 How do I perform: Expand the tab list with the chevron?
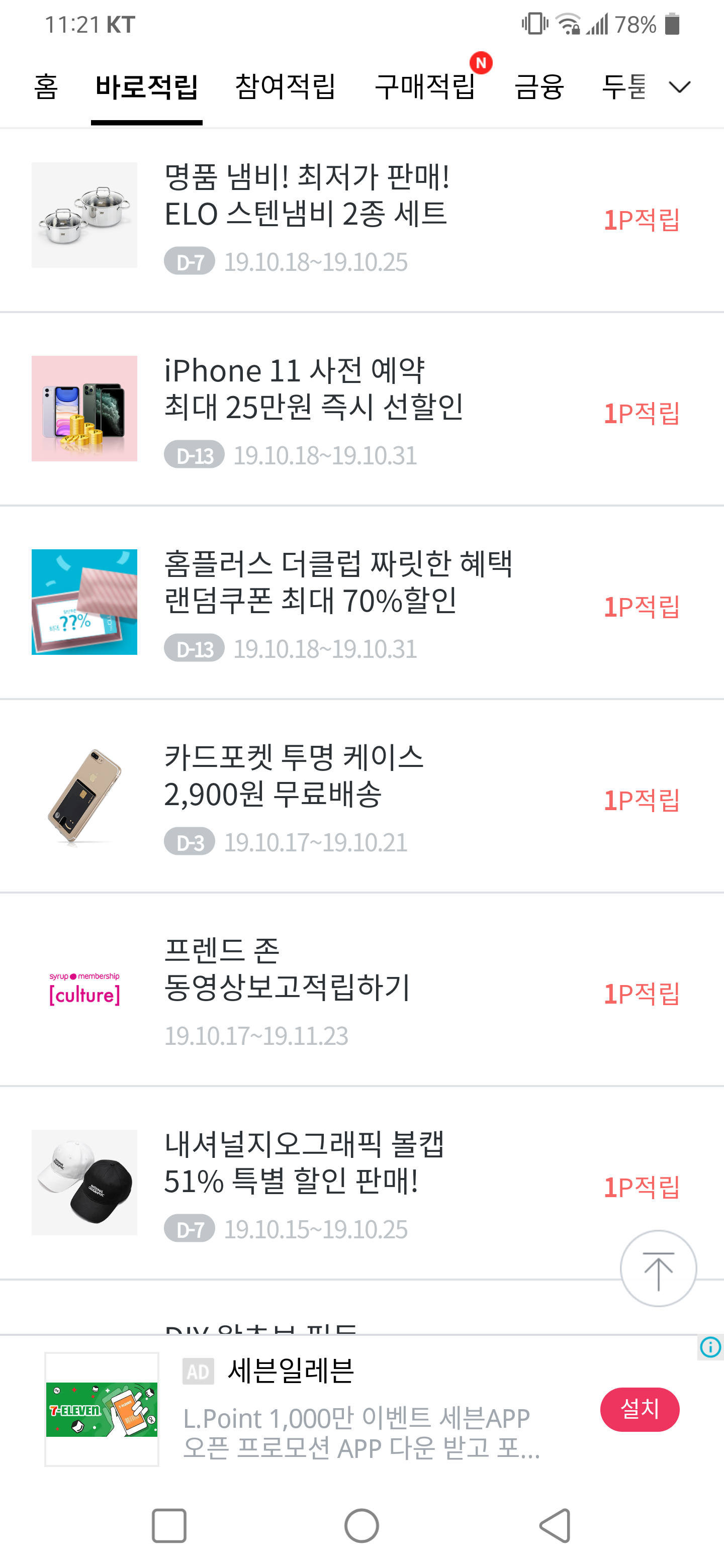click(679, 87)
